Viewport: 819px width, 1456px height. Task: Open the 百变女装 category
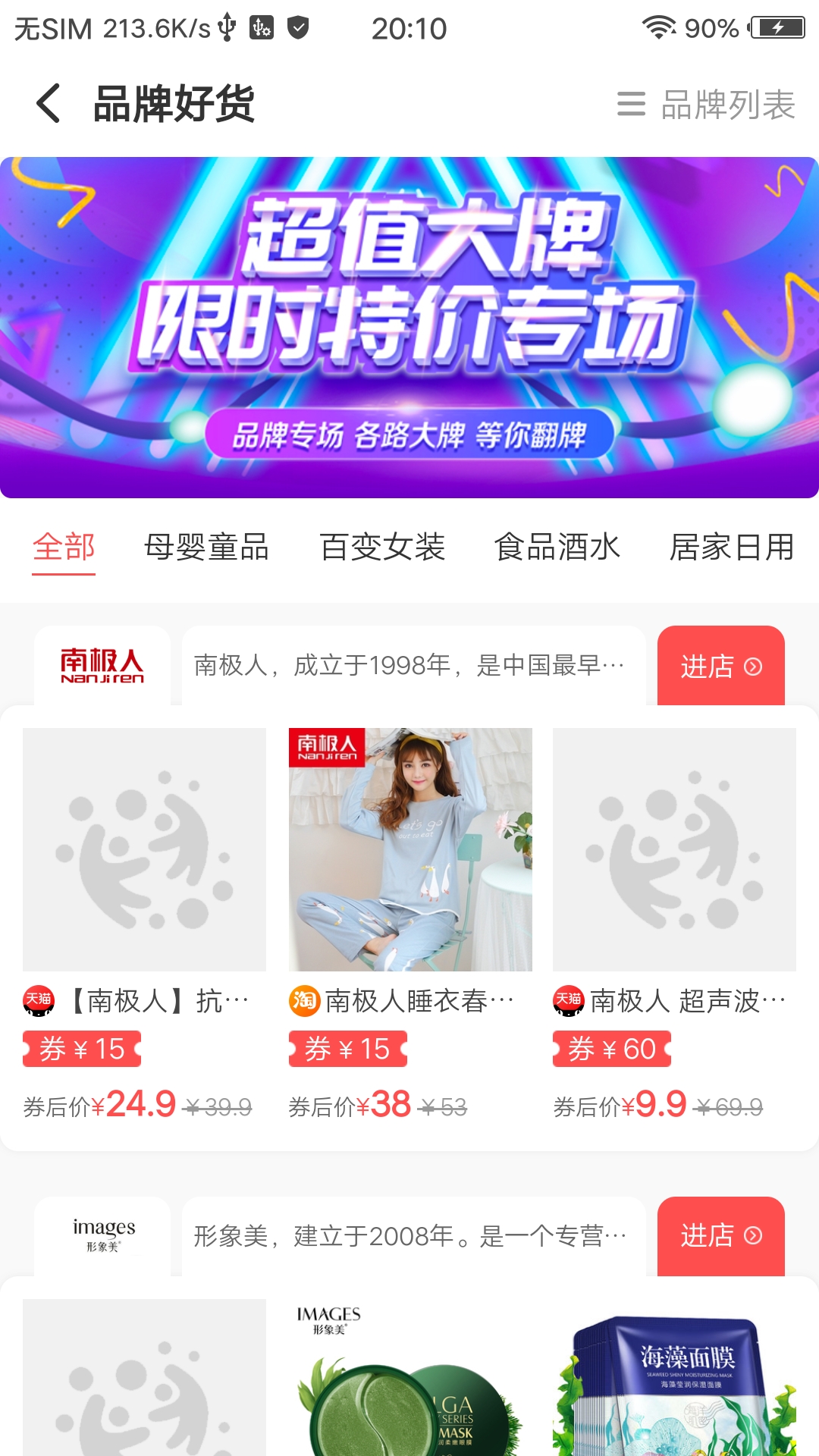pos(384,546)
